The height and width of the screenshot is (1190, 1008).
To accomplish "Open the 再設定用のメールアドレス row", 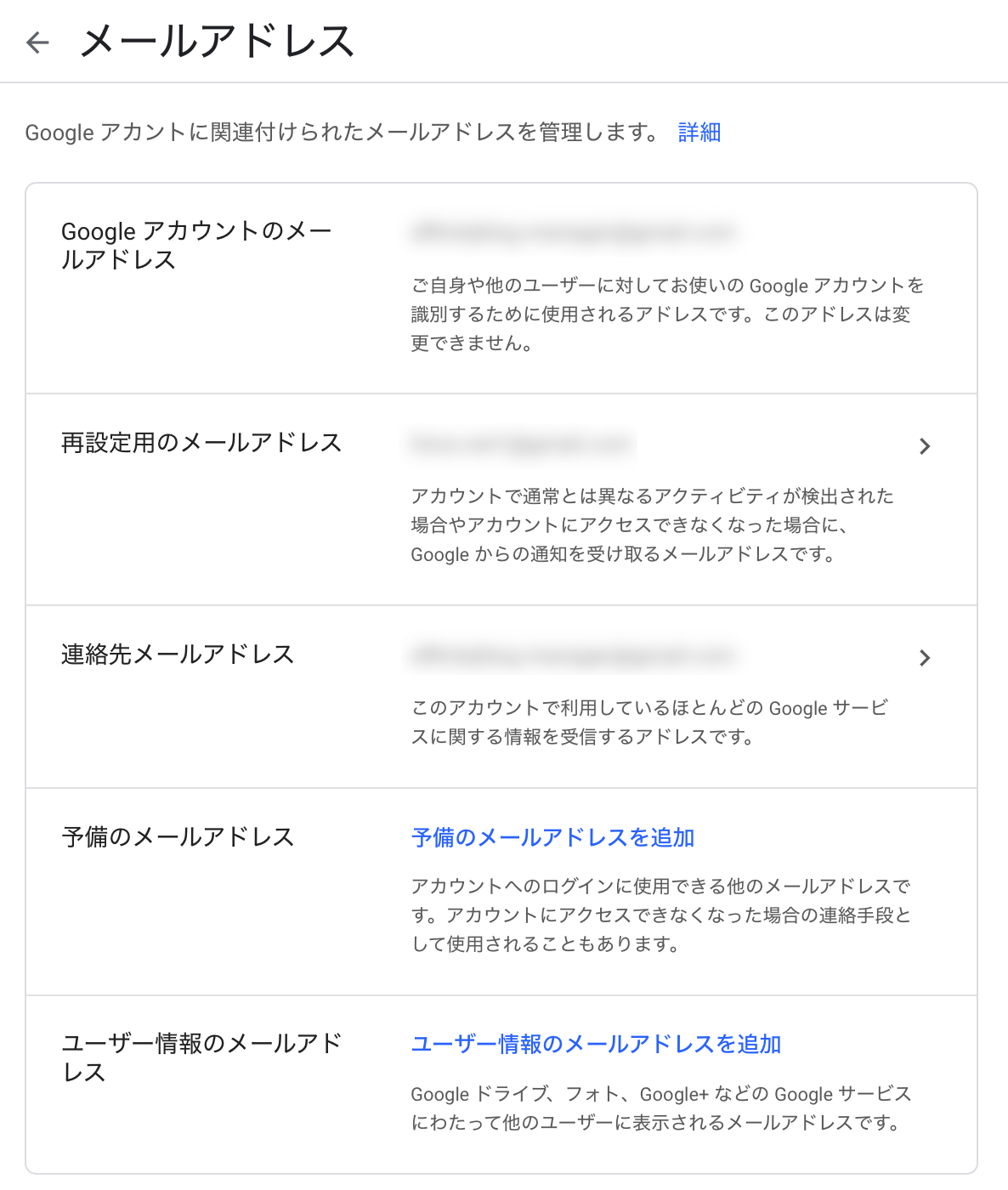I will tap(924, 446).
